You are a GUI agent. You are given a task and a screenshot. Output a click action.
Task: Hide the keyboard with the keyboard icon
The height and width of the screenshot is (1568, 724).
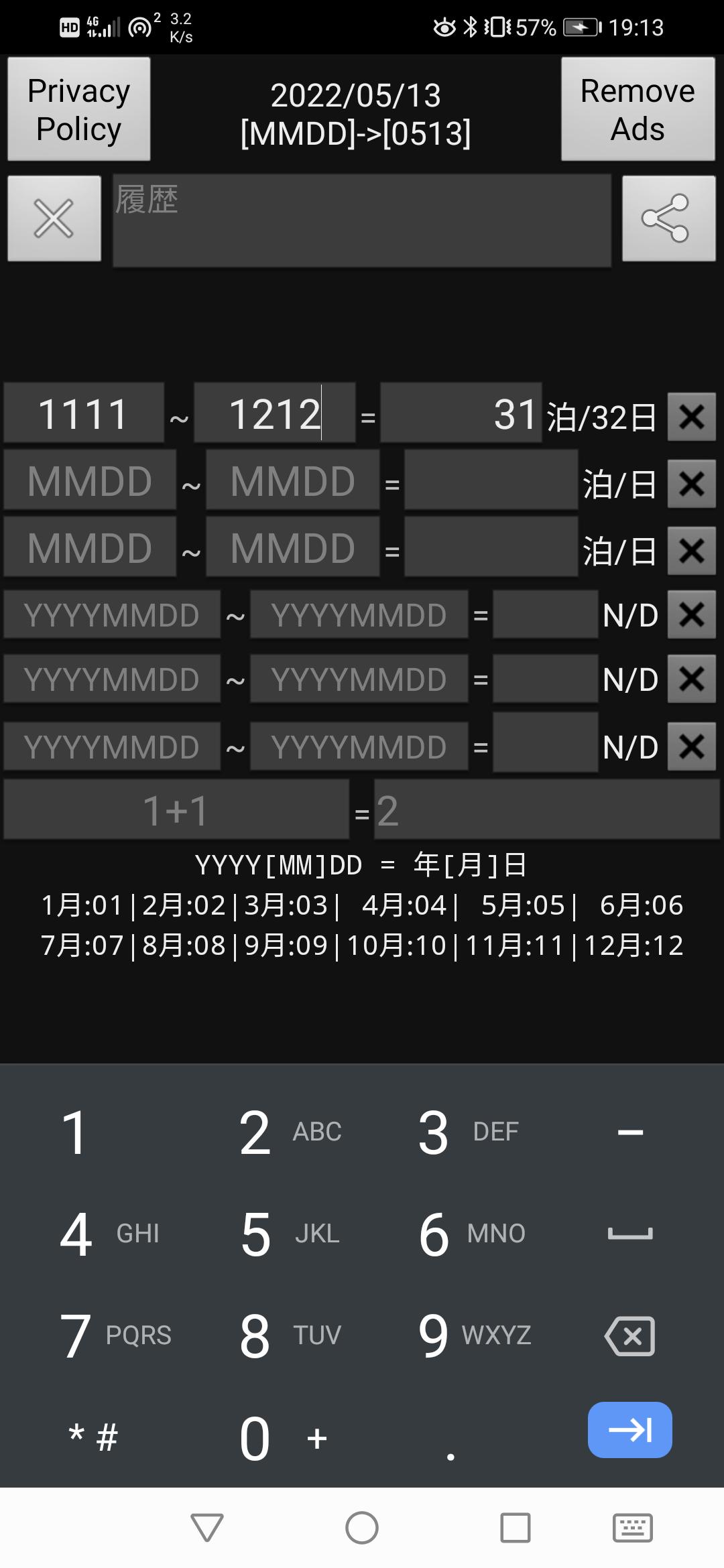(632, 1528)
